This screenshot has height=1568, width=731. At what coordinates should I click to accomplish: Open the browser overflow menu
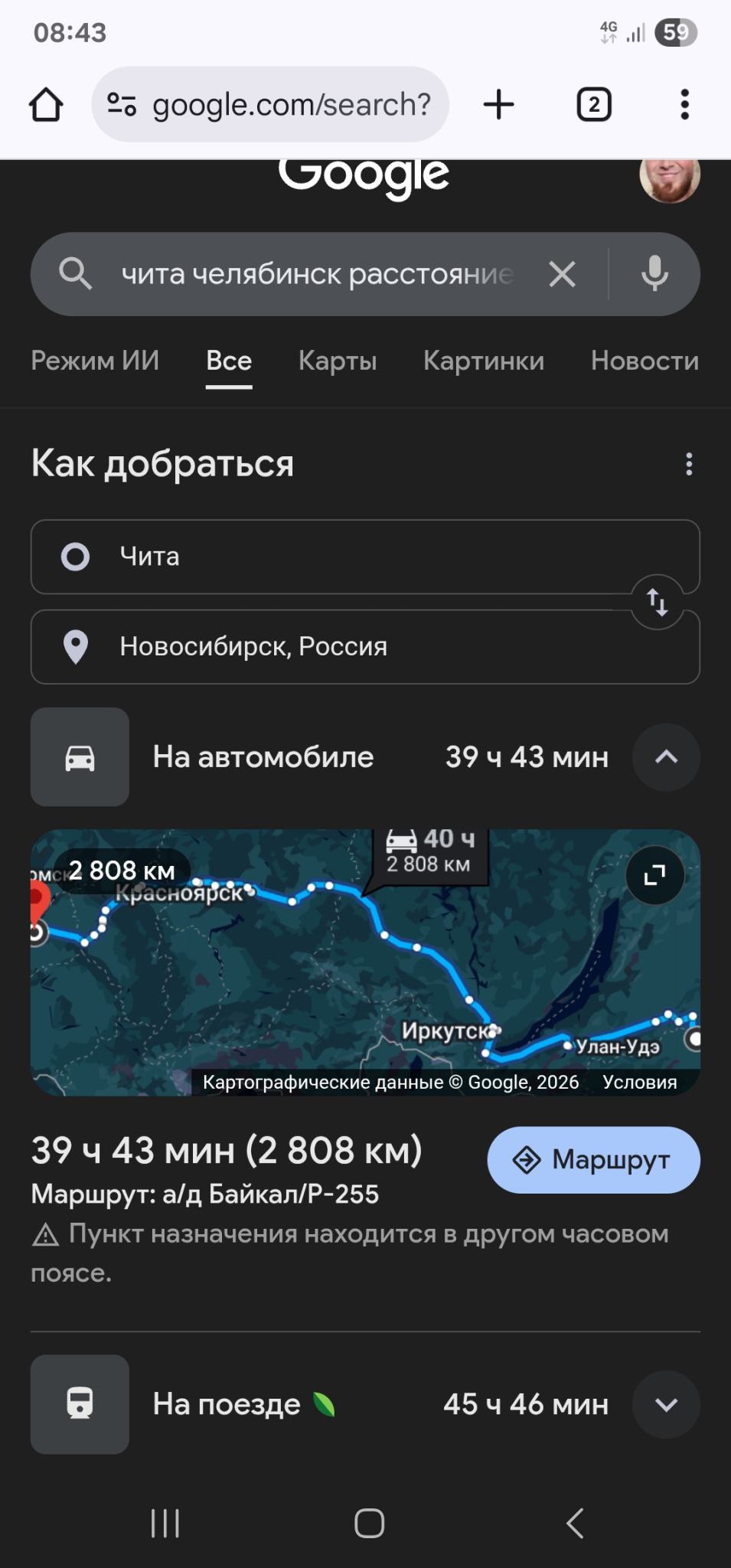[684, 104]
